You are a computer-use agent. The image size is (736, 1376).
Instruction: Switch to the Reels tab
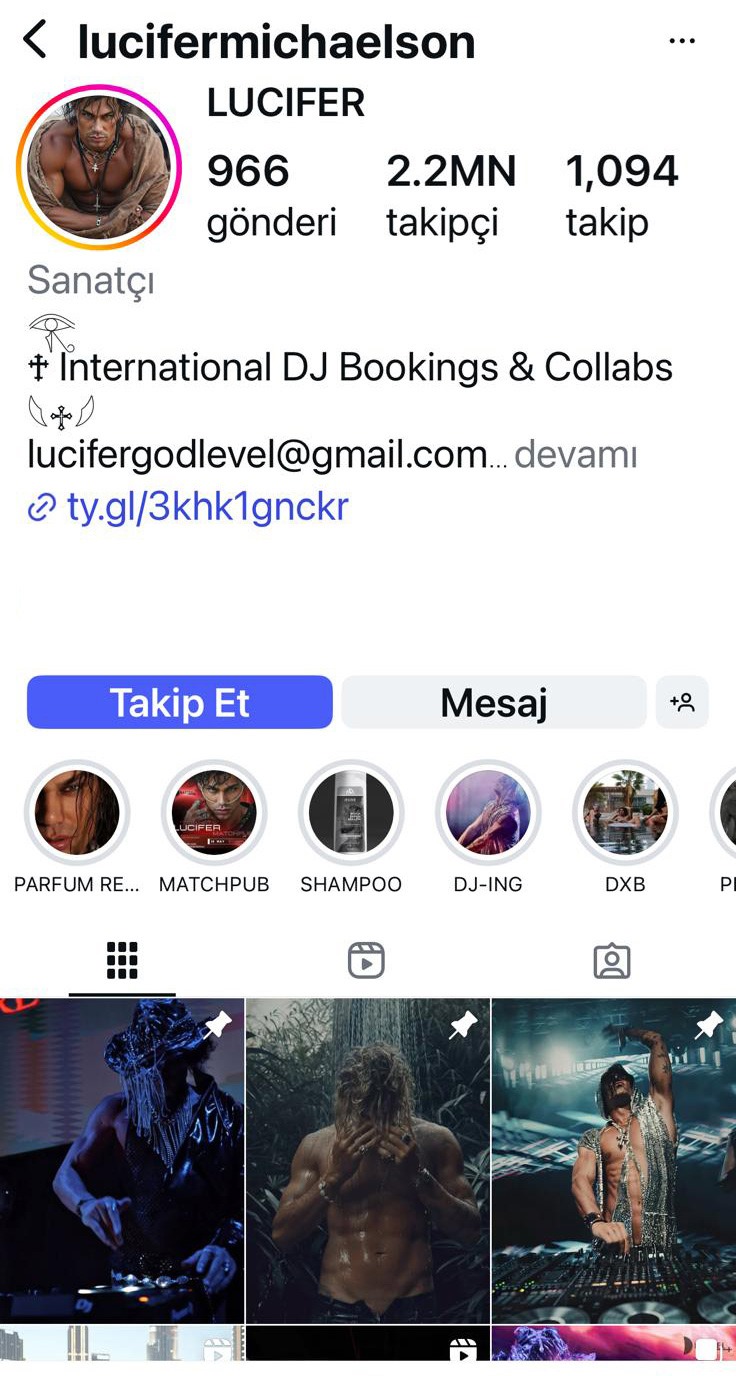point(366,961)
